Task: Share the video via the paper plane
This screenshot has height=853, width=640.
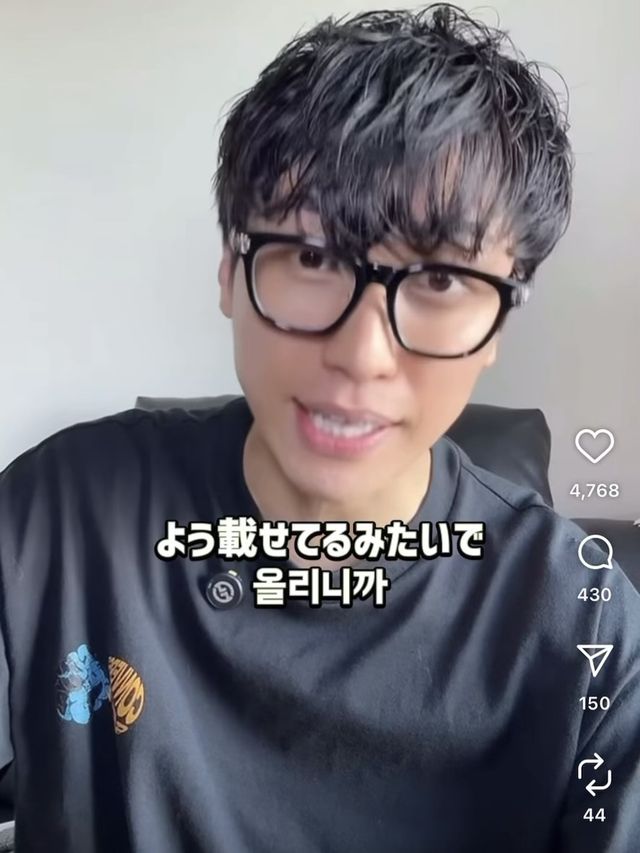Action: click(x=594, y=660)
